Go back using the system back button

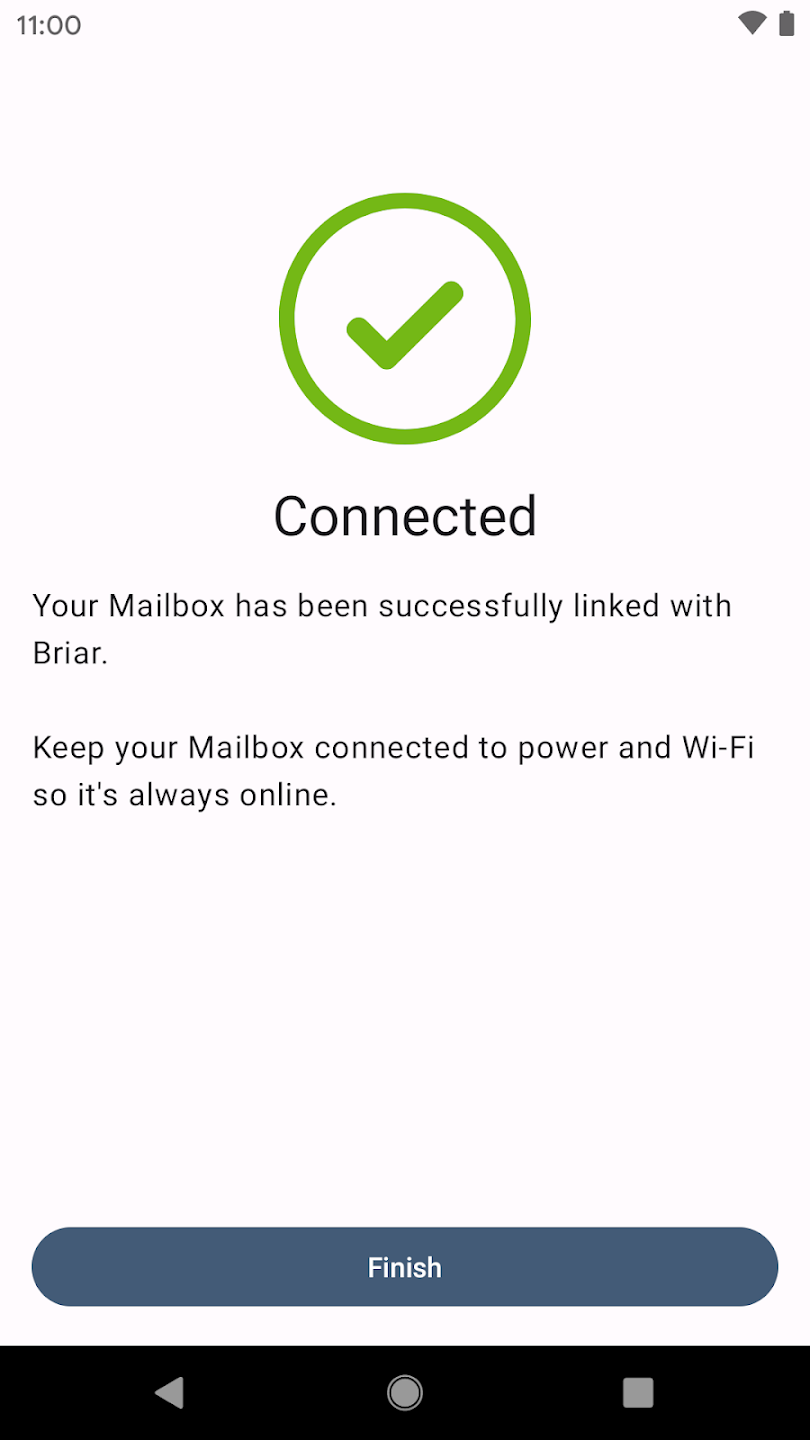click(x=170, y=1392)
